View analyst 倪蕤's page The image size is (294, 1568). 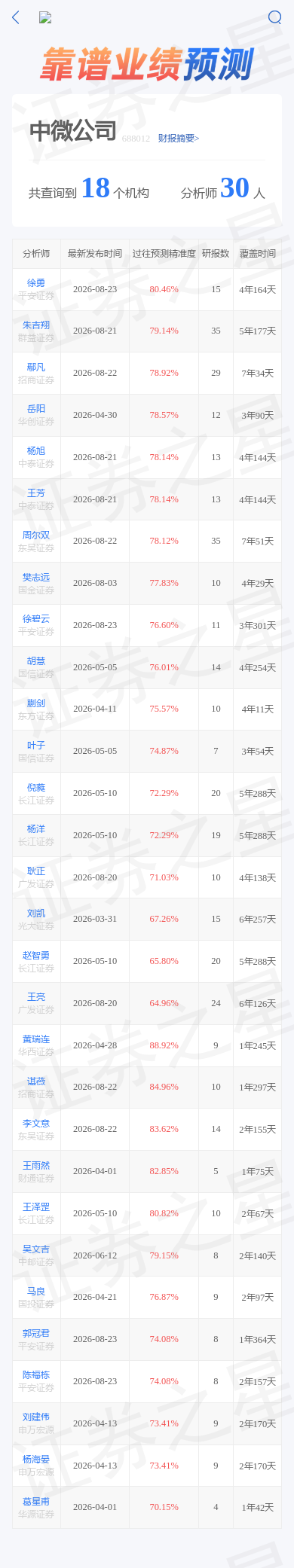(36, 788)
